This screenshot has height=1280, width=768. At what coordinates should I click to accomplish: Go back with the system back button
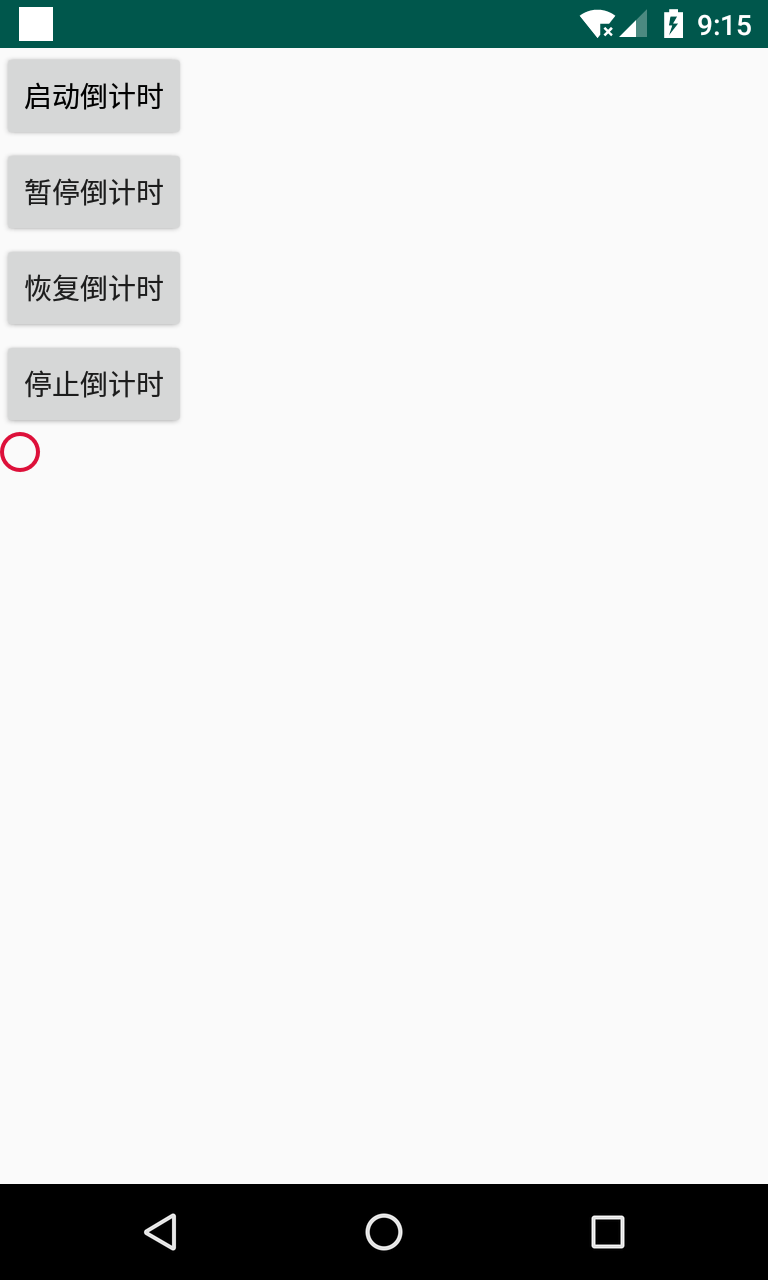pos(160,1232)
